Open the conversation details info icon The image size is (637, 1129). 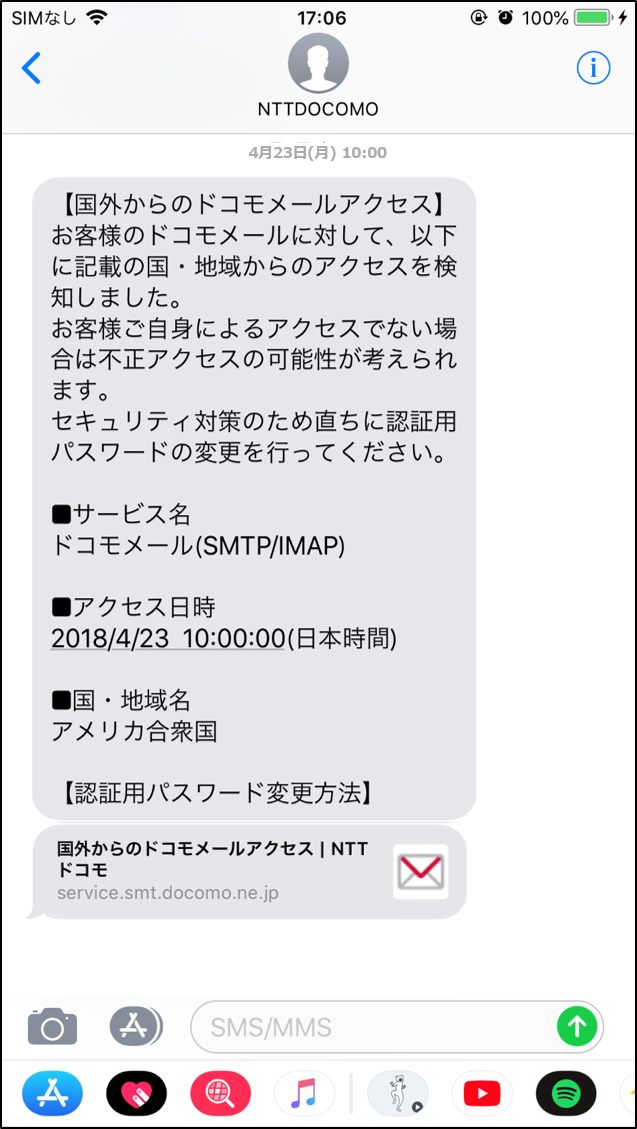[594, 68]
